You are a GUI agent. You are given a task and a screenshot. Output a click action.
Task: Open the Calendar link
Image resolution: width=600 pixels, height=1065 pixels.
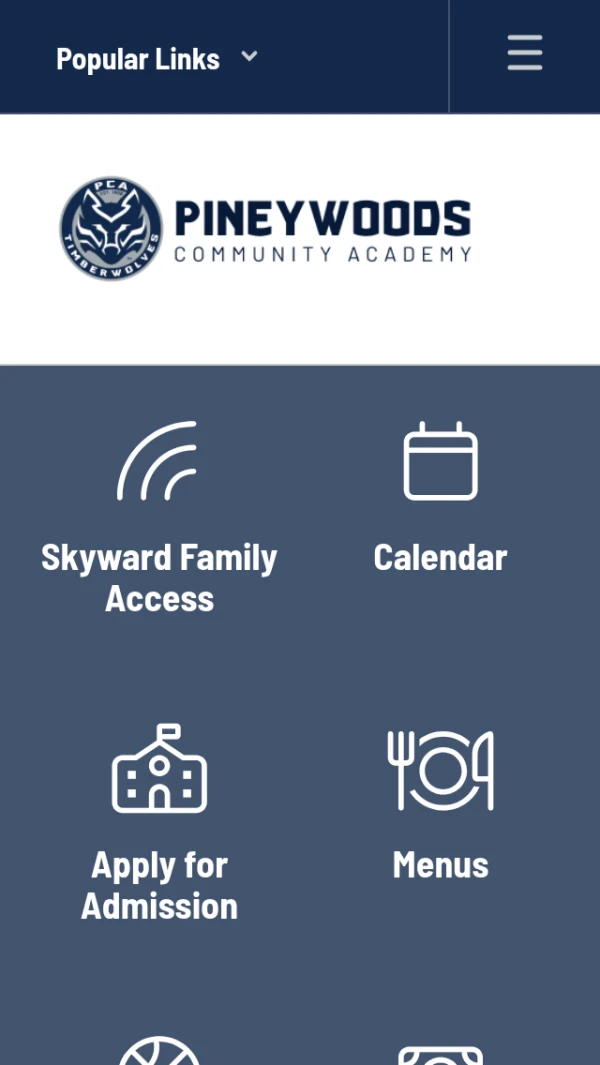(440, 498)
